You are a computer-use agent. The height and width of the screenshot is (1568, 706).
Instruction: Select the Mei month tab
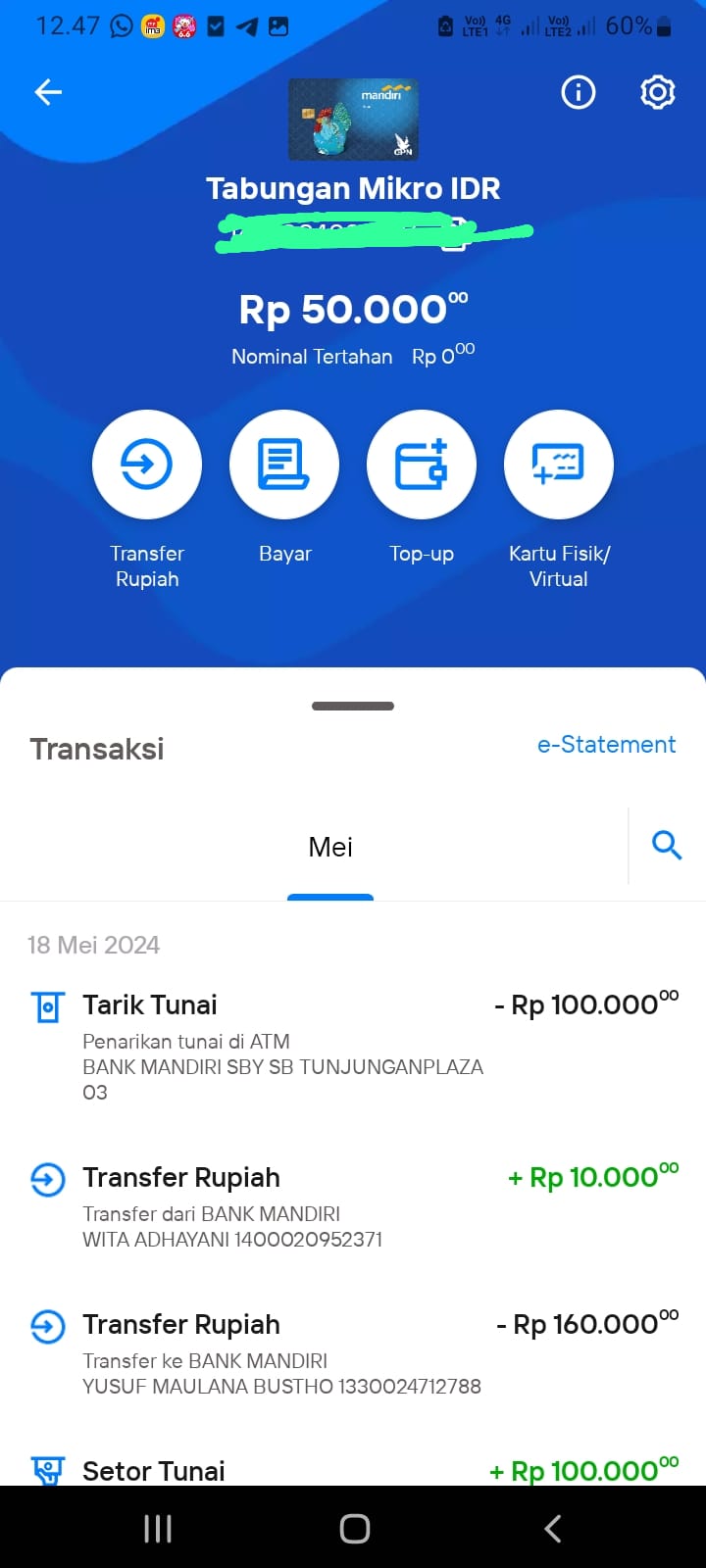(330, 847)
